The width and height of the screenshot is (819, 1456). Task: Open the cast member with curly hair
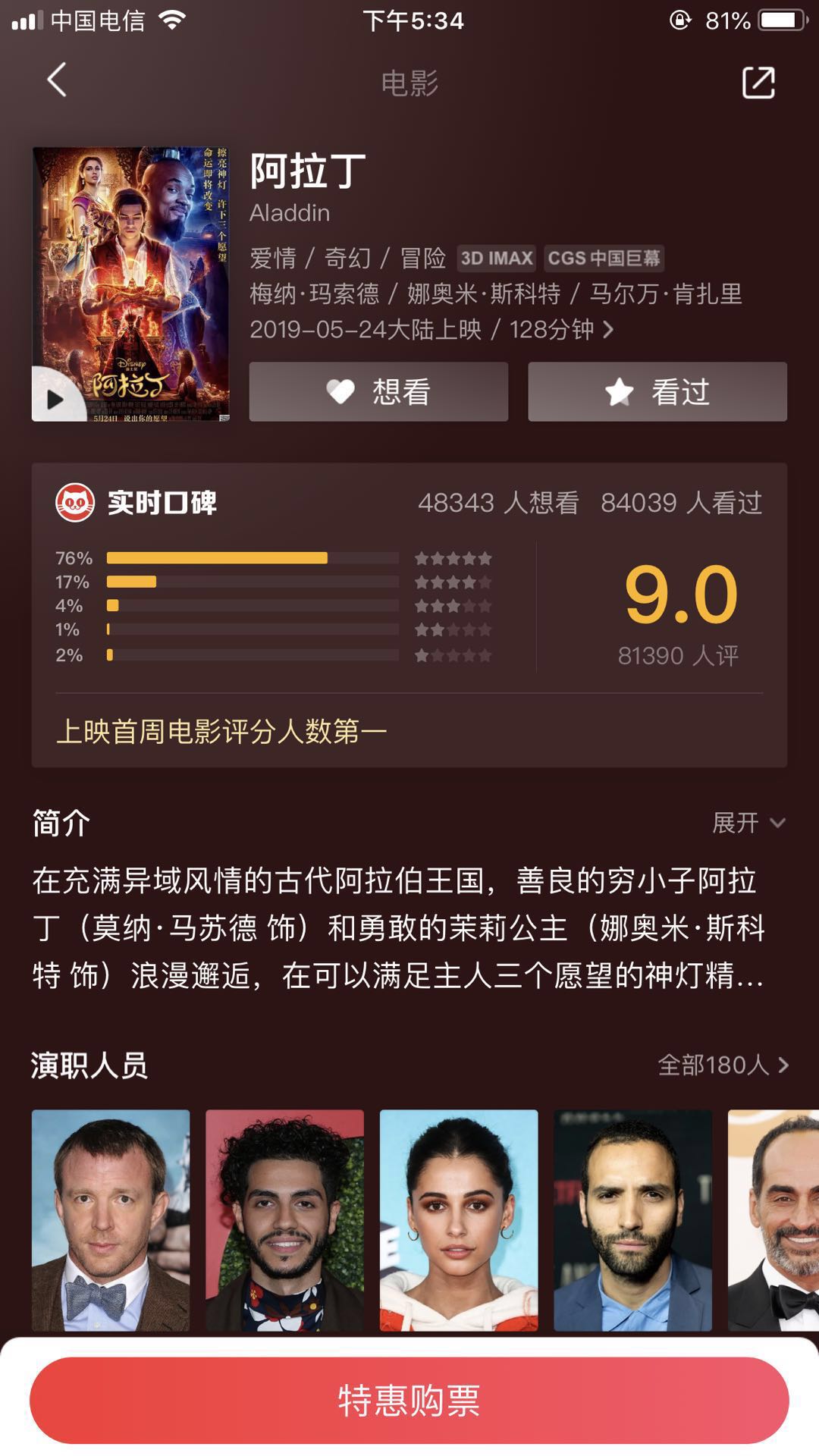click(284, 1219)
